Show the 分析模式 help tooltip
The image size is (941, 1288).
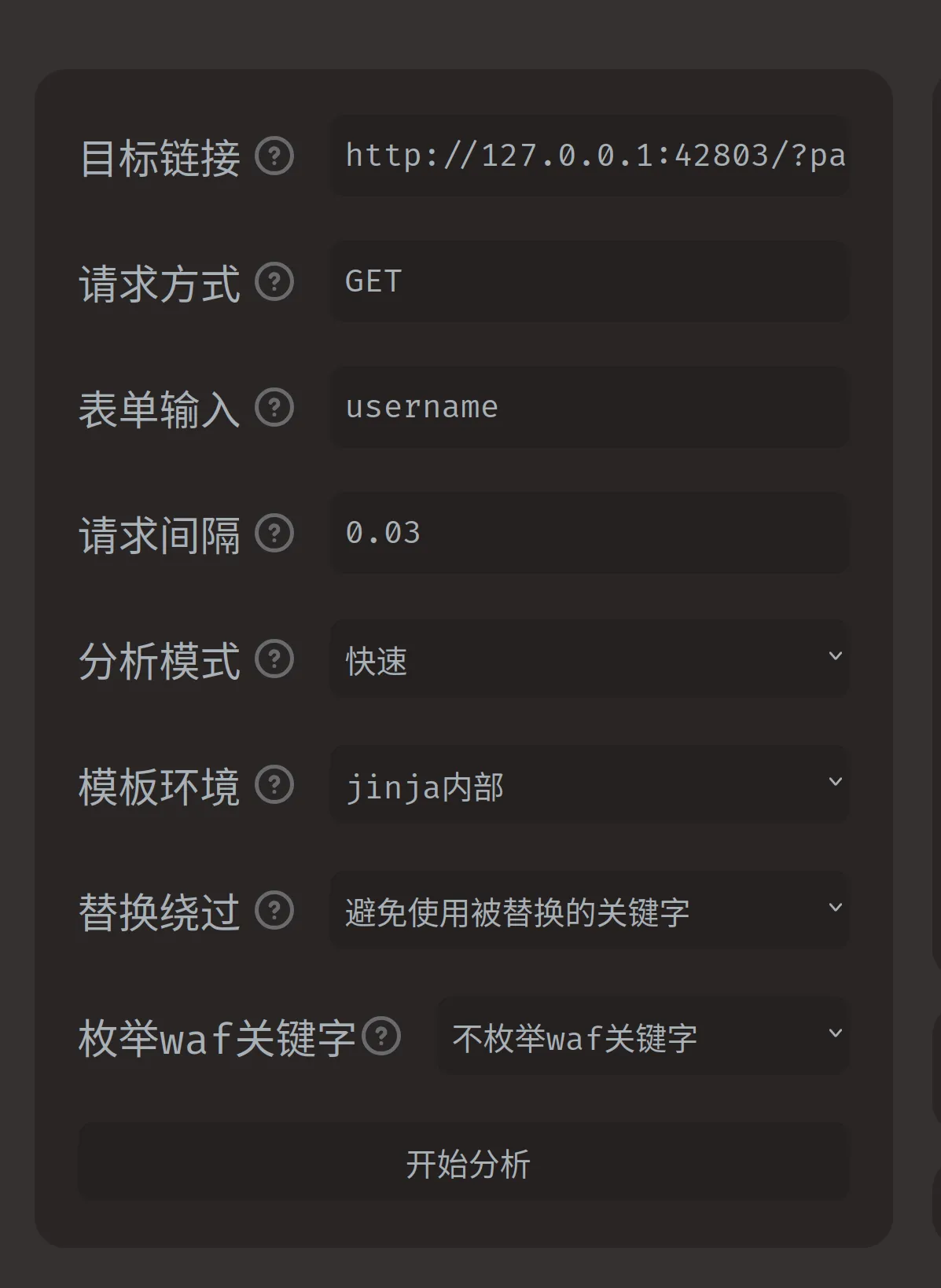(x=274, y=659)
